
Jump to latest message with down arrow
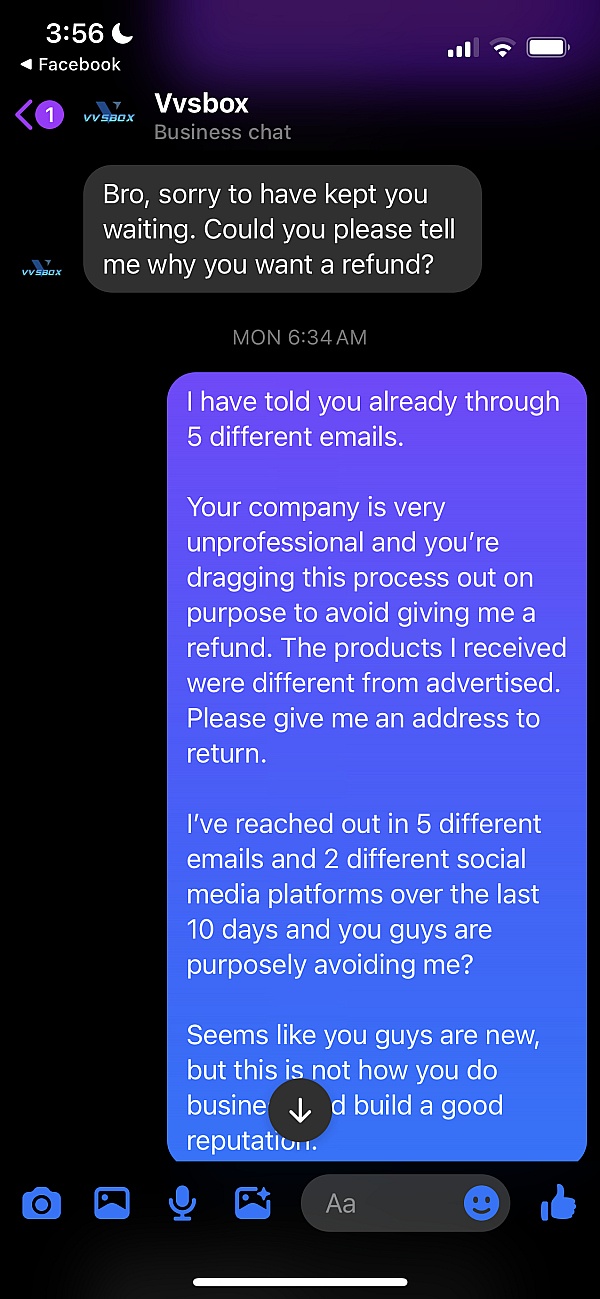coord(300,1111)
